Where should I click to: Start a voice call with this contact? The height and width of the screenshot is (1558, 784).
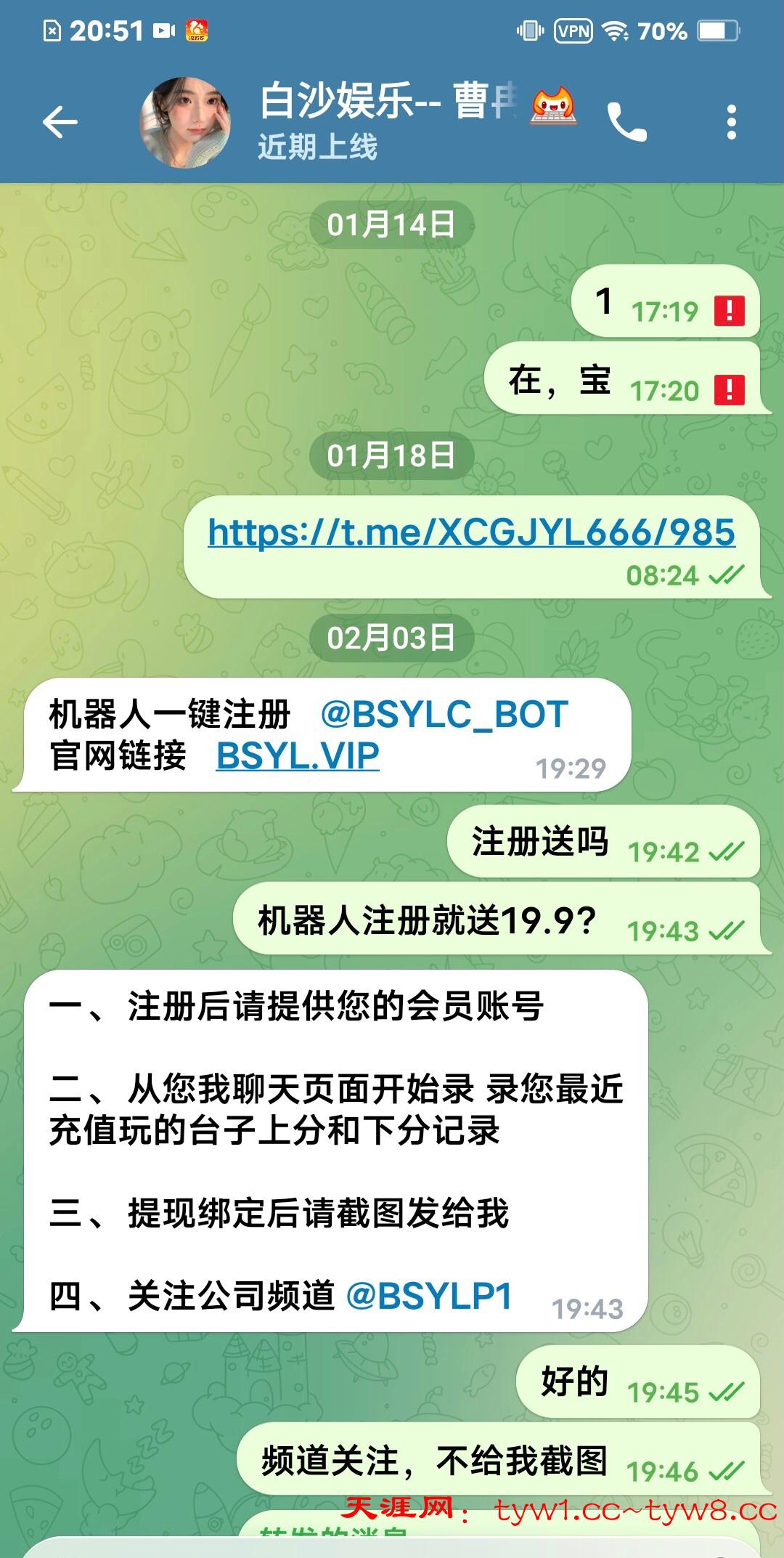626,122
